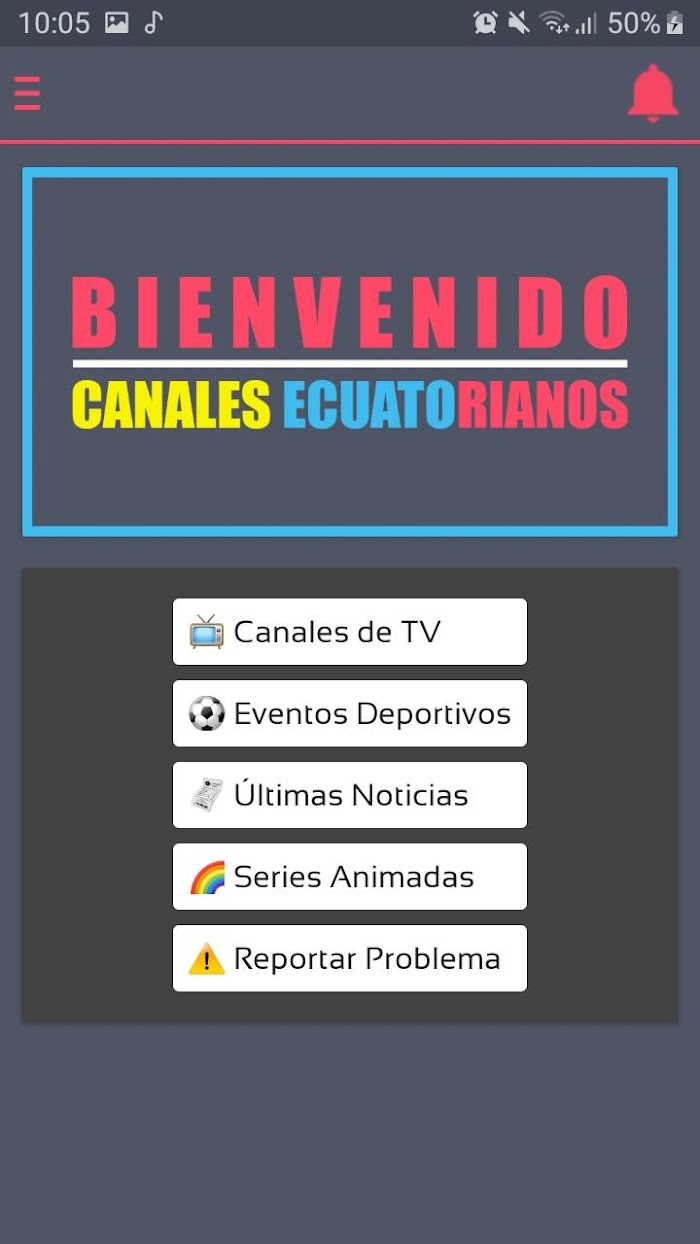Select Reportar Problema

point(350,958)
